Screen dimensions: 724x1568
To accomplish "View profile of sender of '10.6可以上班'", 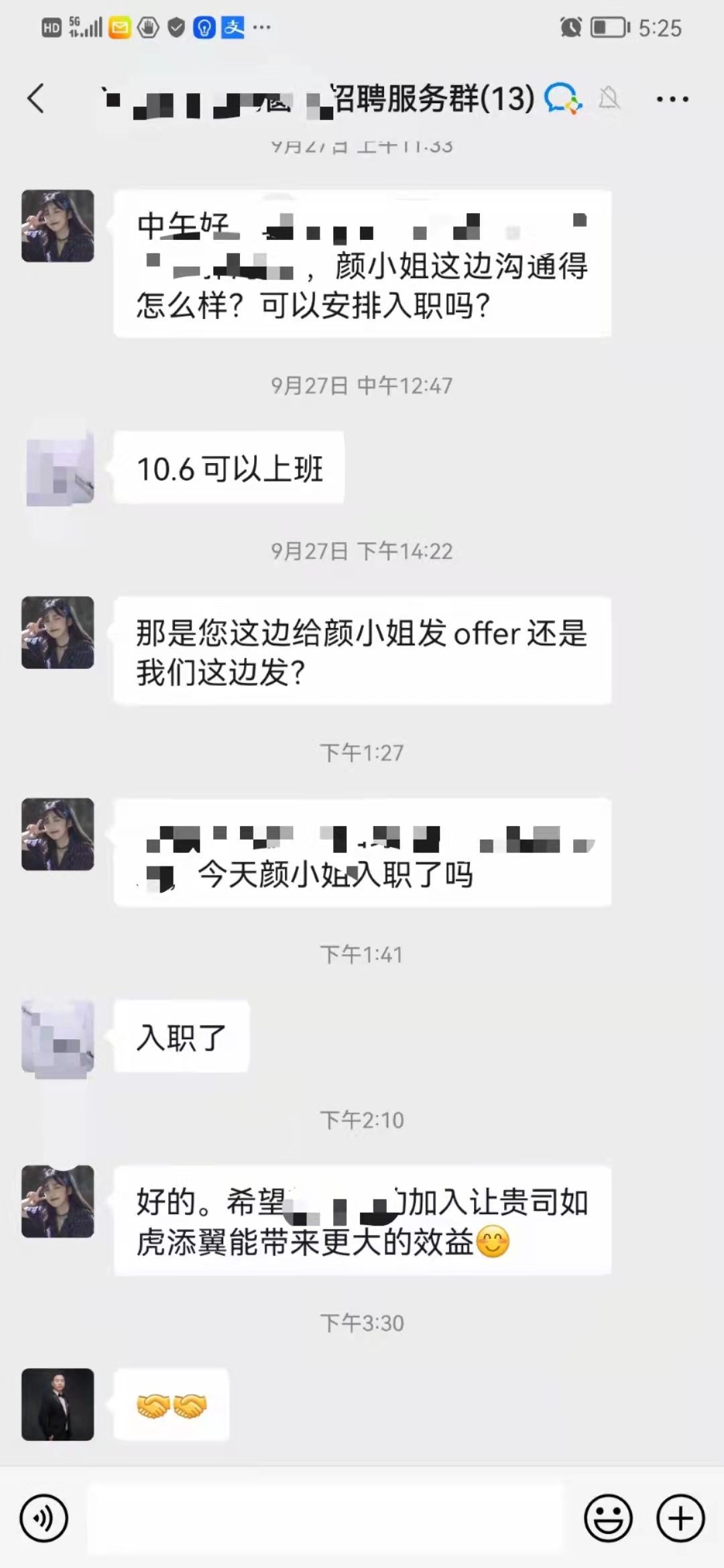I will point(59,468).
